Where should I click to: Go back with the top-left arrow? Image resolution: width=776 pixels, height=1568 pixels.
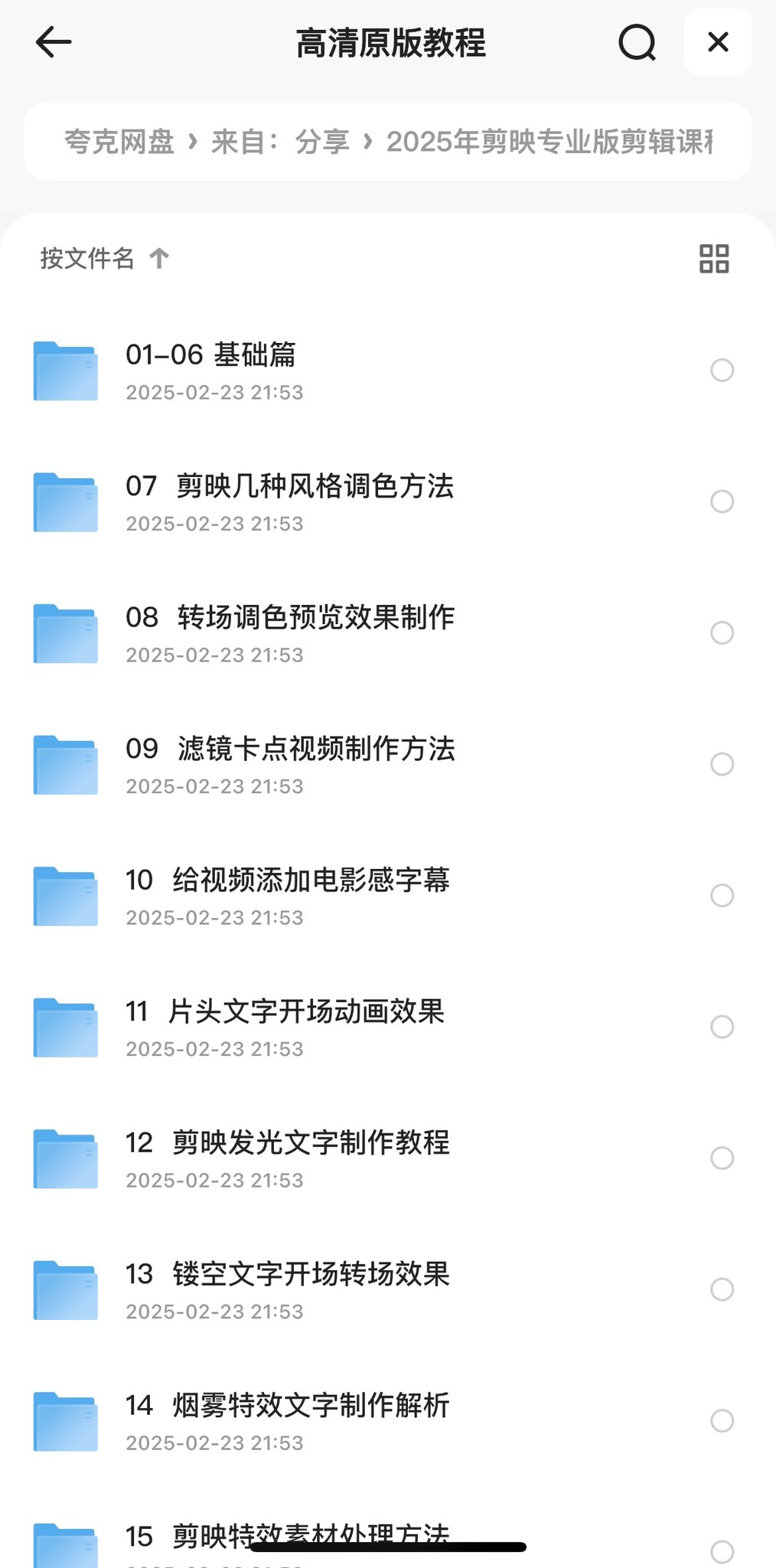point(54,42)
